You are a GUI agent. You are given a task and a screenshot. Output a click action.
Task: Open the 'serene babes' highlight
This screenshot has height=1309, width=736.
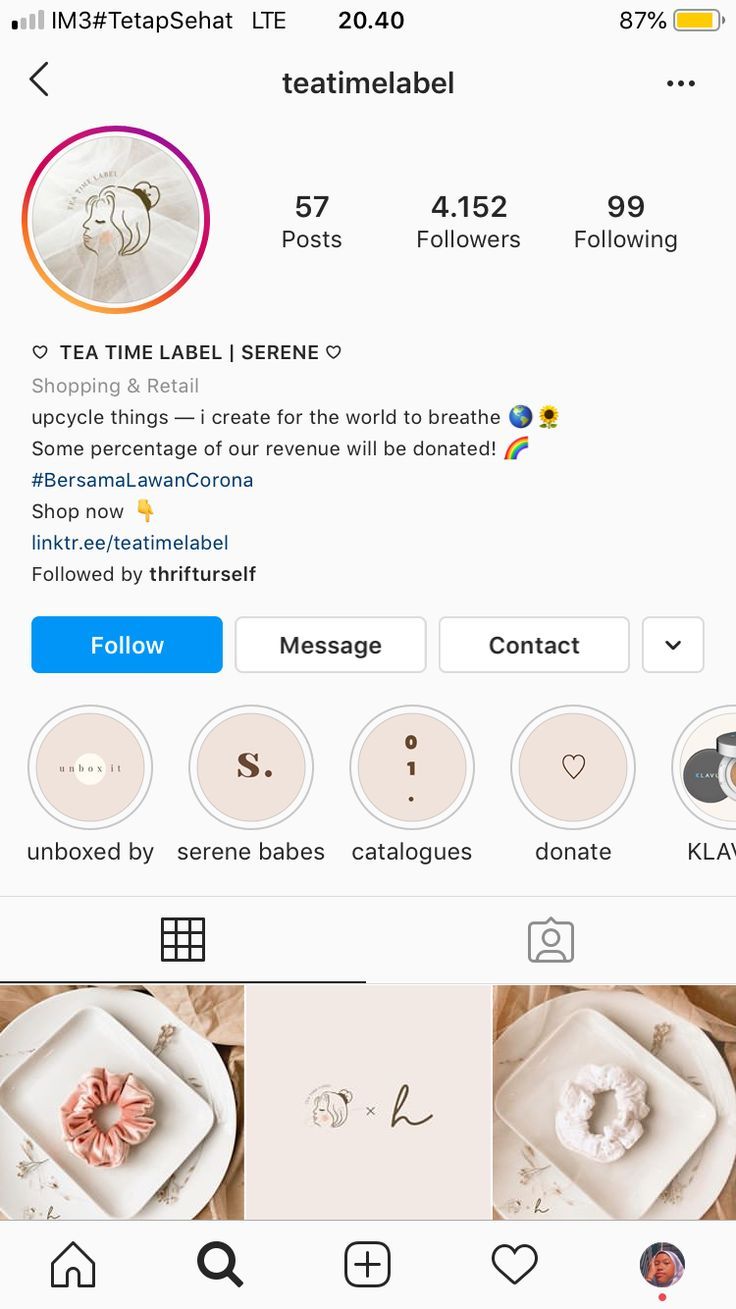pos(251,768)
